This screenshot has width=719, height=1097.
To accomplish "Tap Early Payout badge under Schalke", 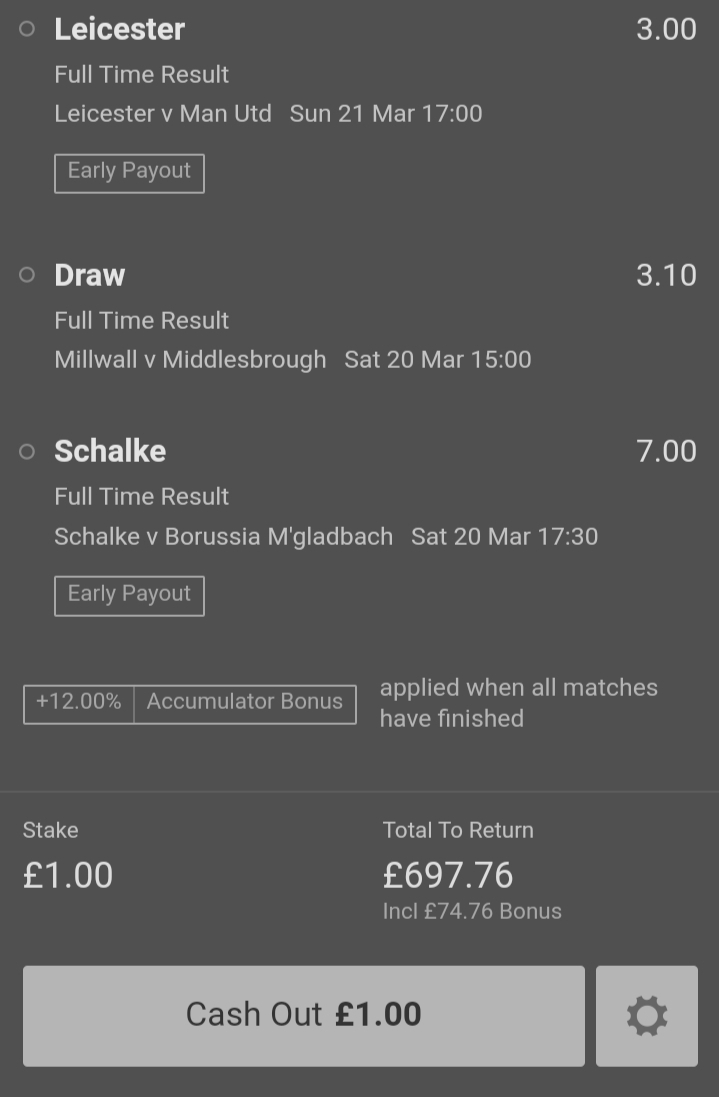I will (x=129, y=595).
